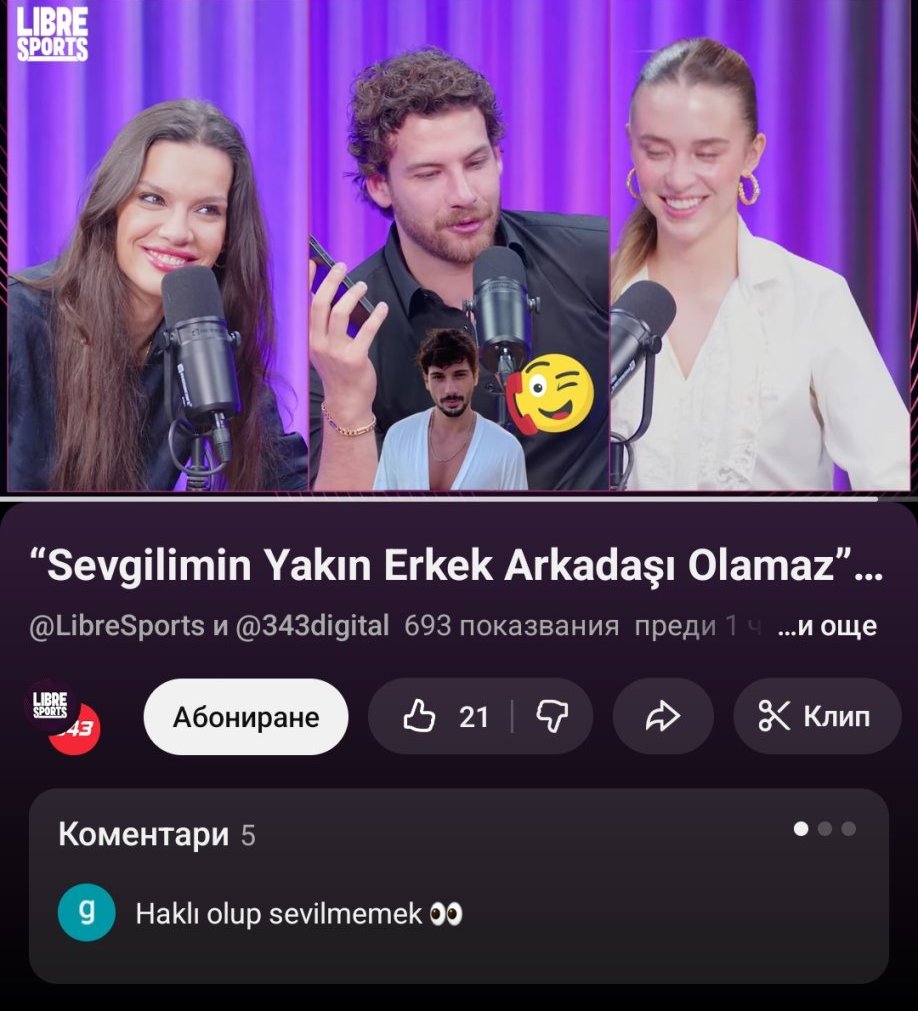Share this video
Image resolution: width=918 pixels, height=1011 pixels.
(x=662, y=716)
